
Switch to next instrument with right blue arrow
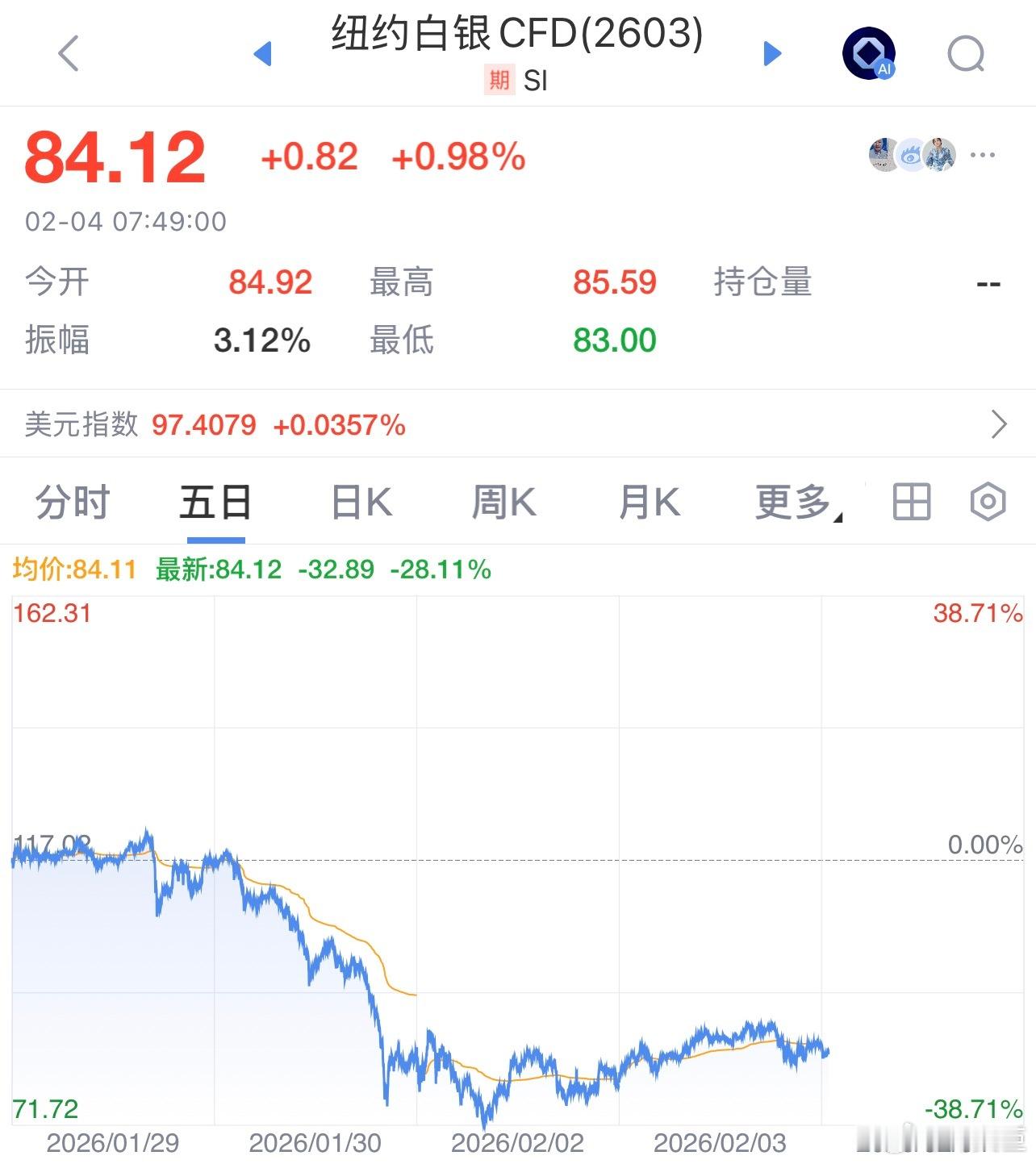[772, 53]
